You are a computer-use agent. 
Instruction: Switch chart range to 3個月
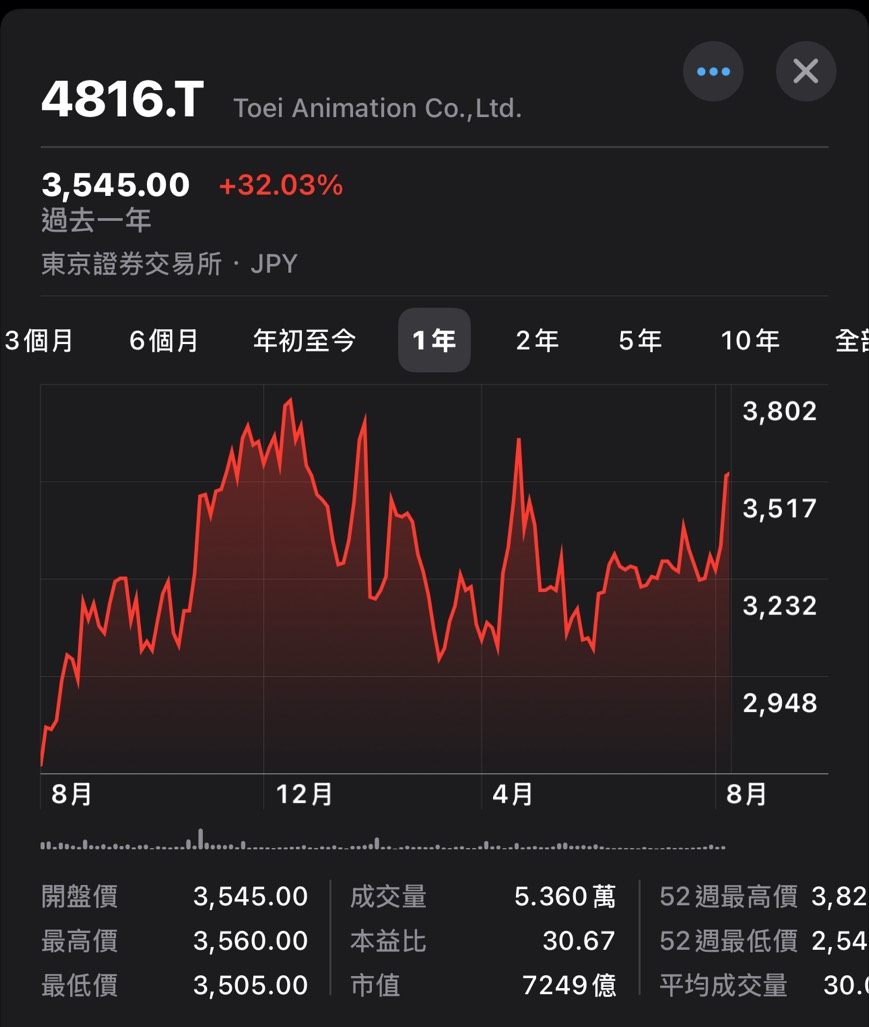(40, 341)
